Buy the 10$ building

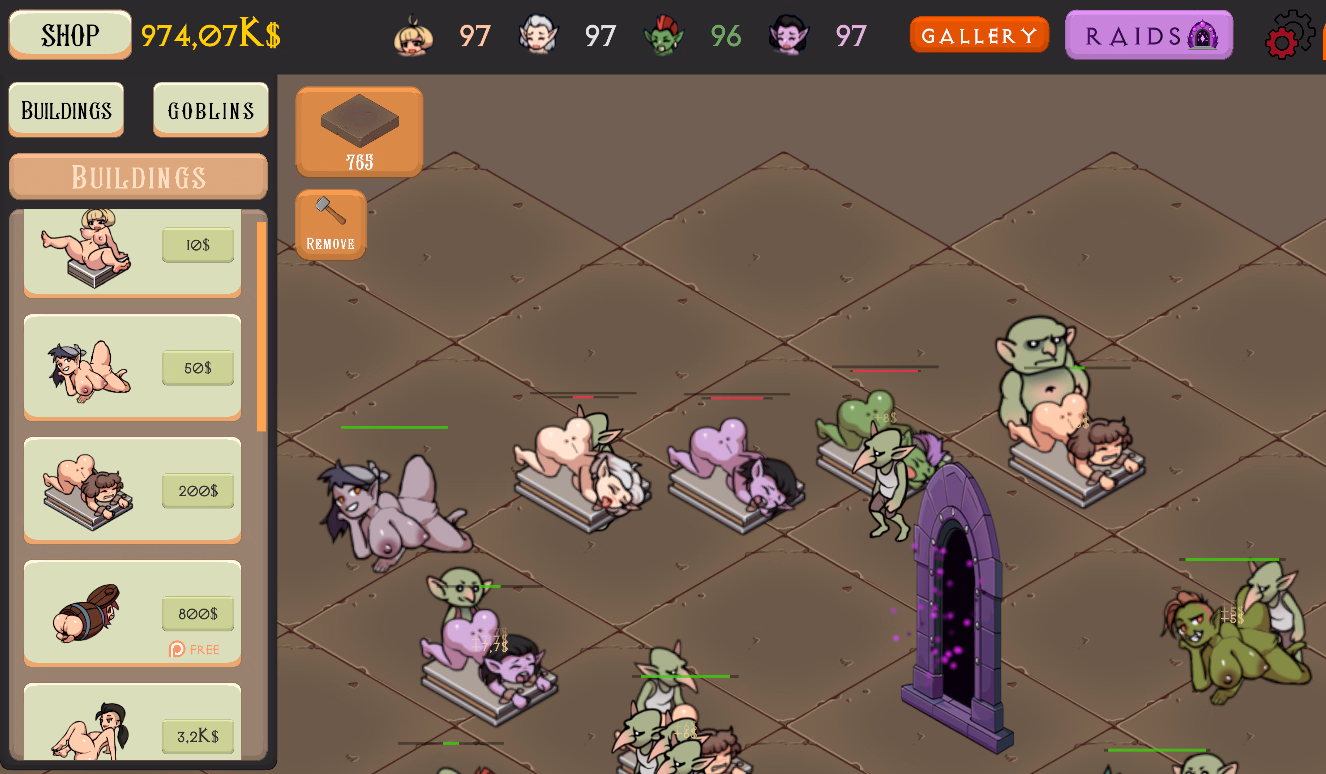(x=198, y=245)
